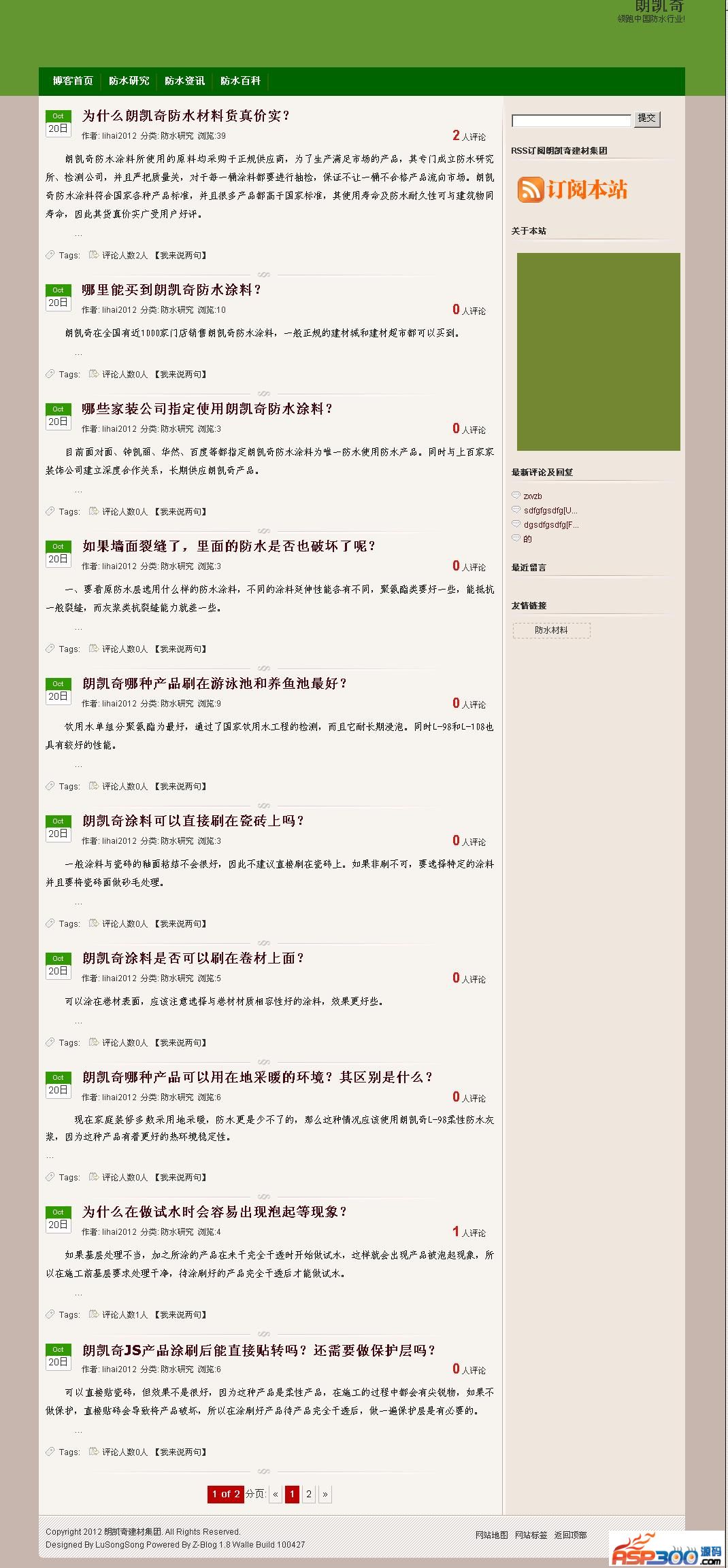View post 为什么在做试水时会容易出现泡起等现象？

pos(215,1212)
